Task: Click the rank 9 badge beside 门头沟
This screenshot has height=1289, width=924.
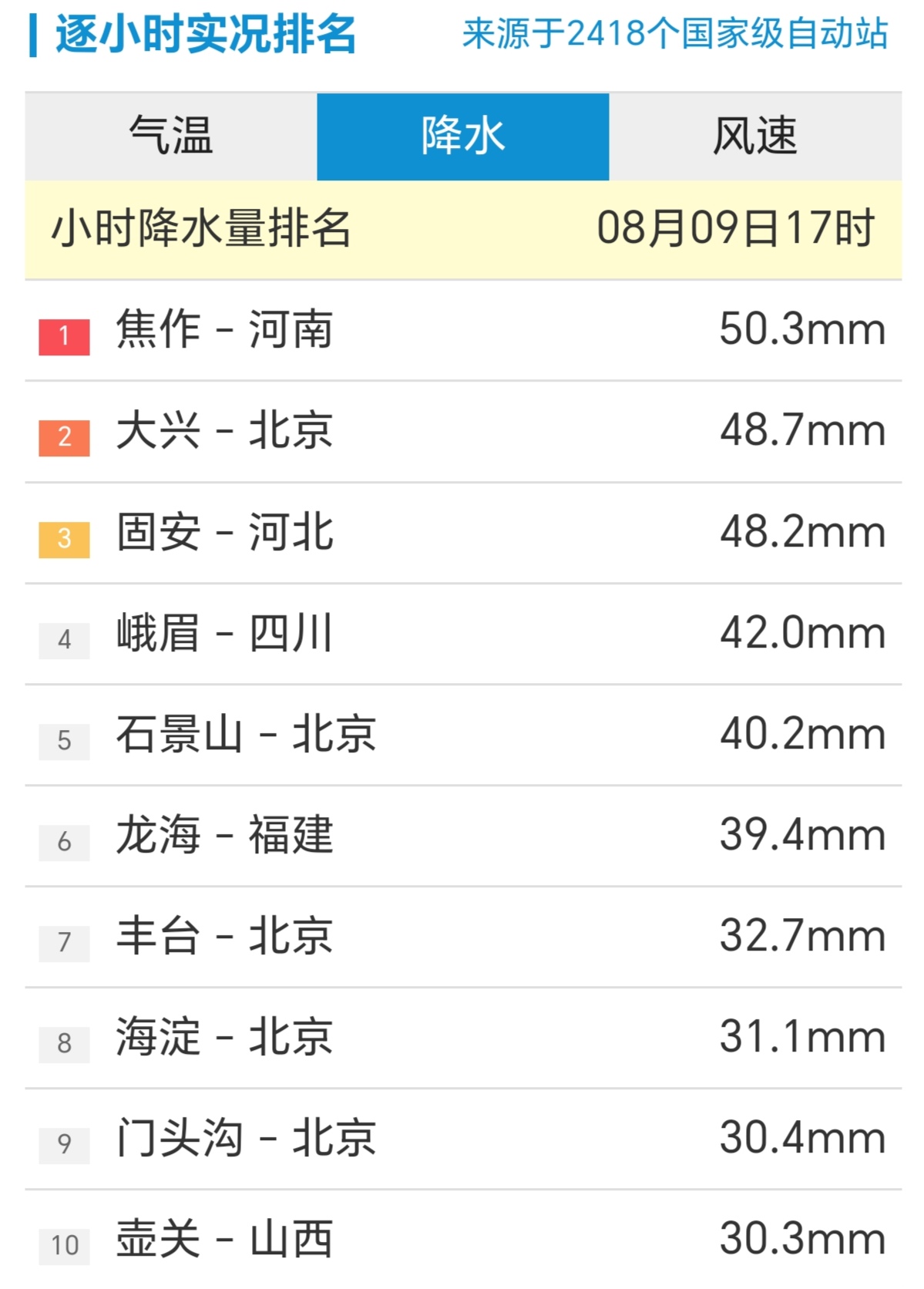Action: (x=64, y=1140)
